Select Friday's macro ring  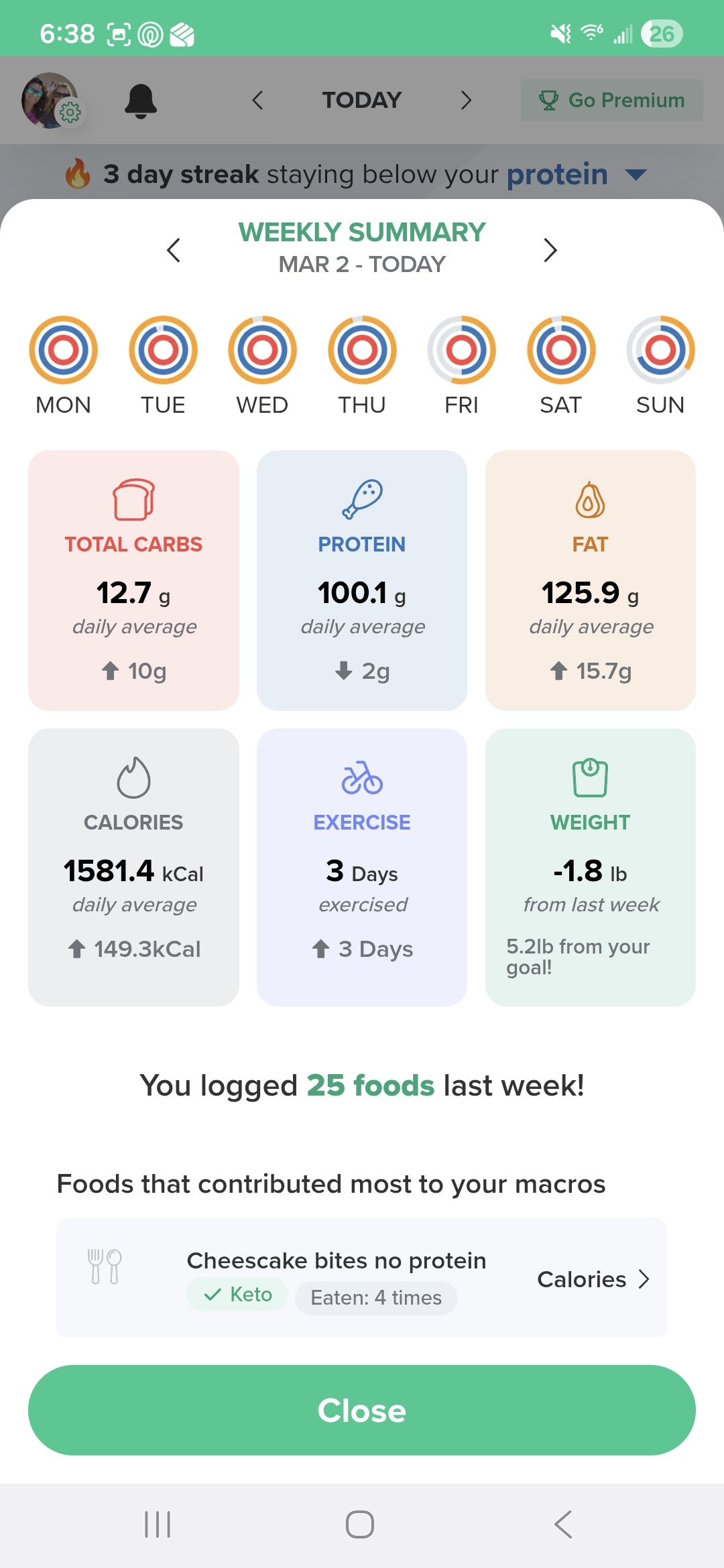[461, 350]
